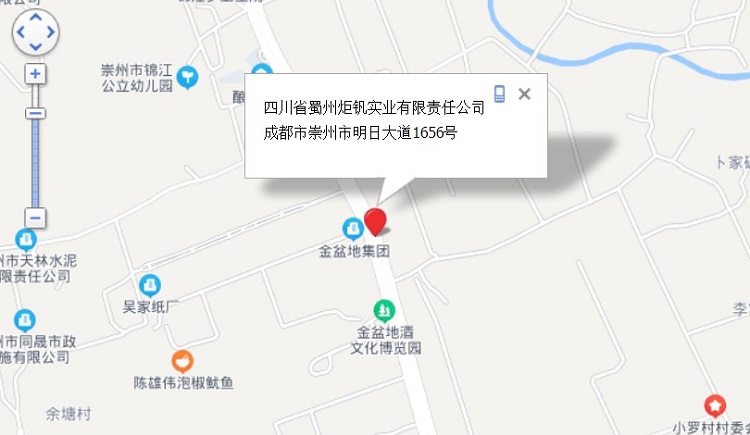750x435 pixels.
Task: Select the 崇州市锦江公立幼儿园 marker
Action: [x=188, y=77]
